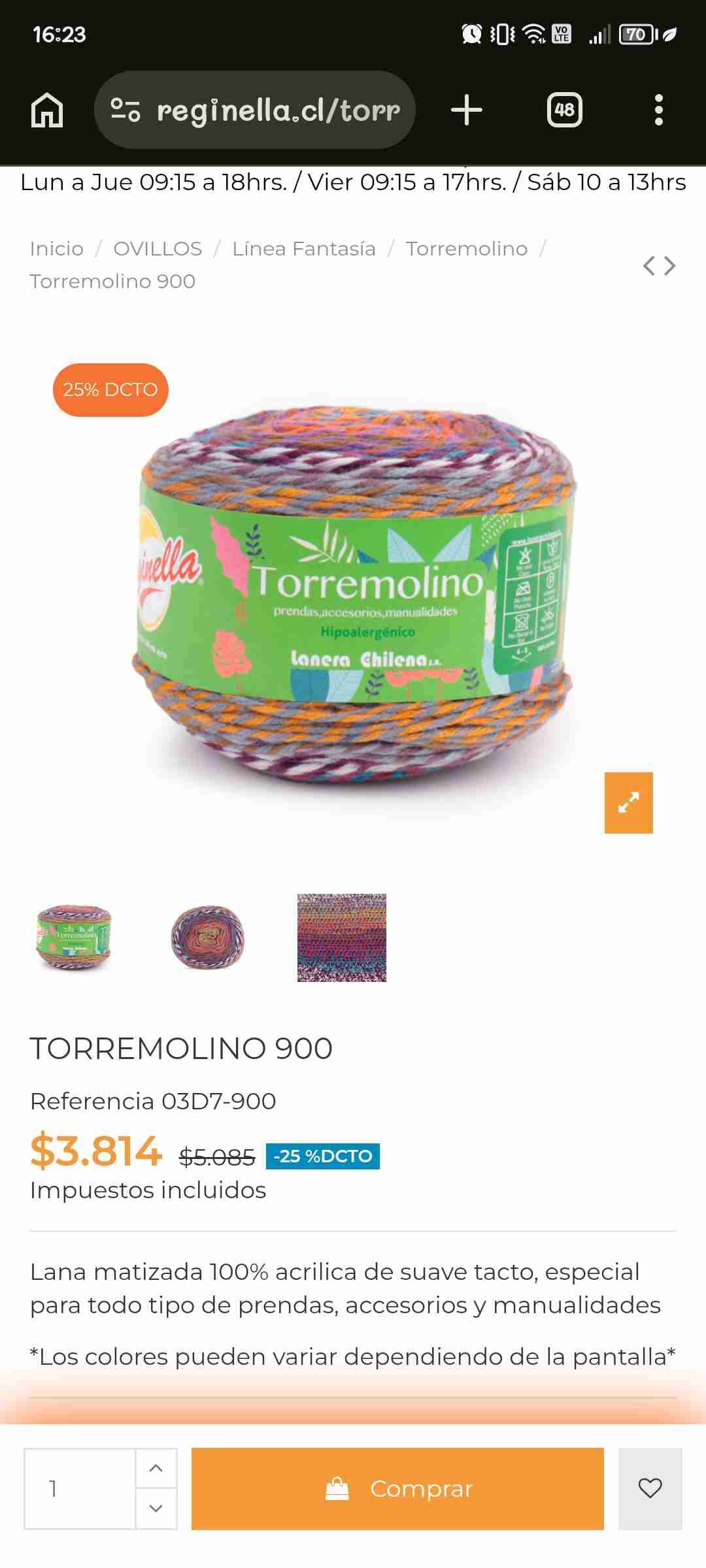Expand the product image to fullscreen

pos(628,802)
